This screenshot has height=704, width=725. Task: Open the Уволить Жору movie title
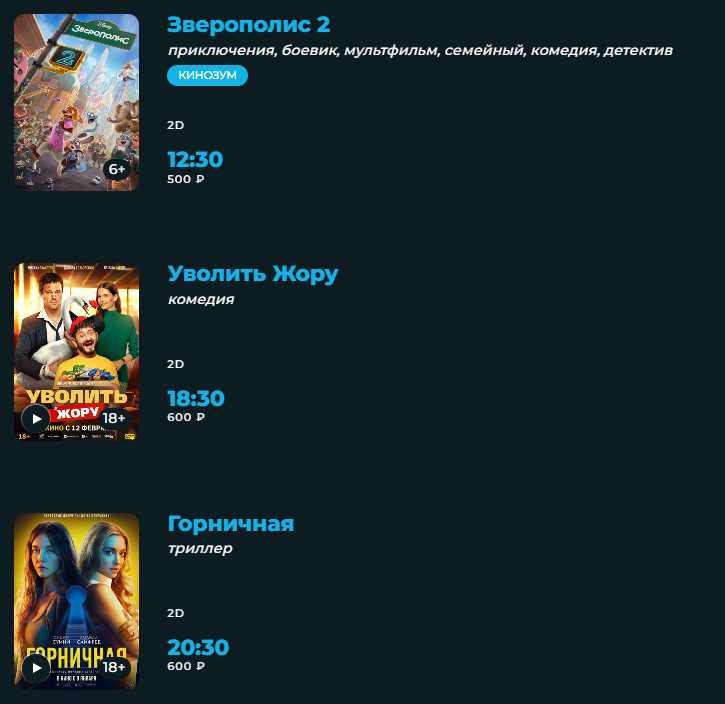point(253,274)
